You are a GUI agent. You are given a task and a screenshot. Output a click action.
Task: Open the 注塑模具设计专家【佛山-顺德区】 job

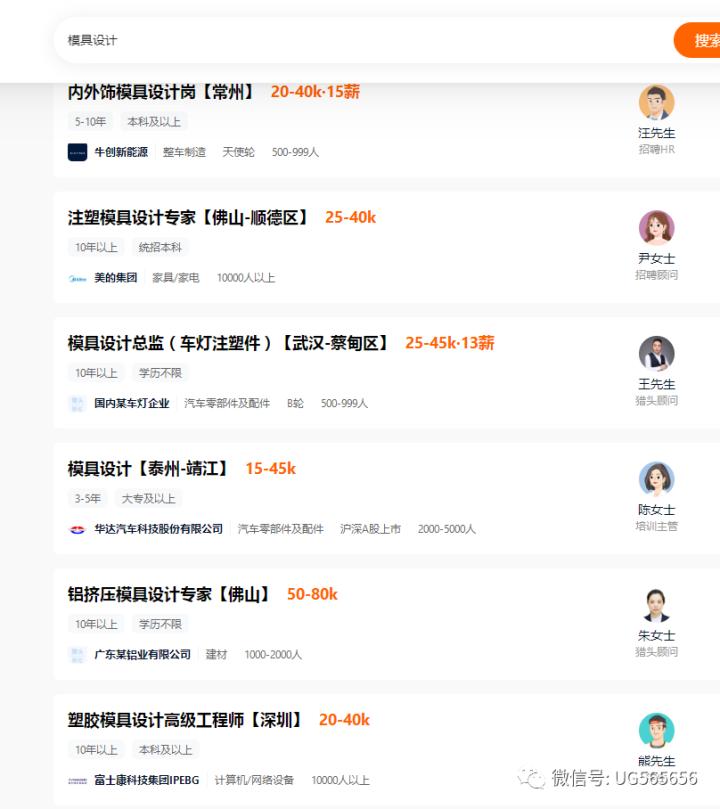[189, 217]
